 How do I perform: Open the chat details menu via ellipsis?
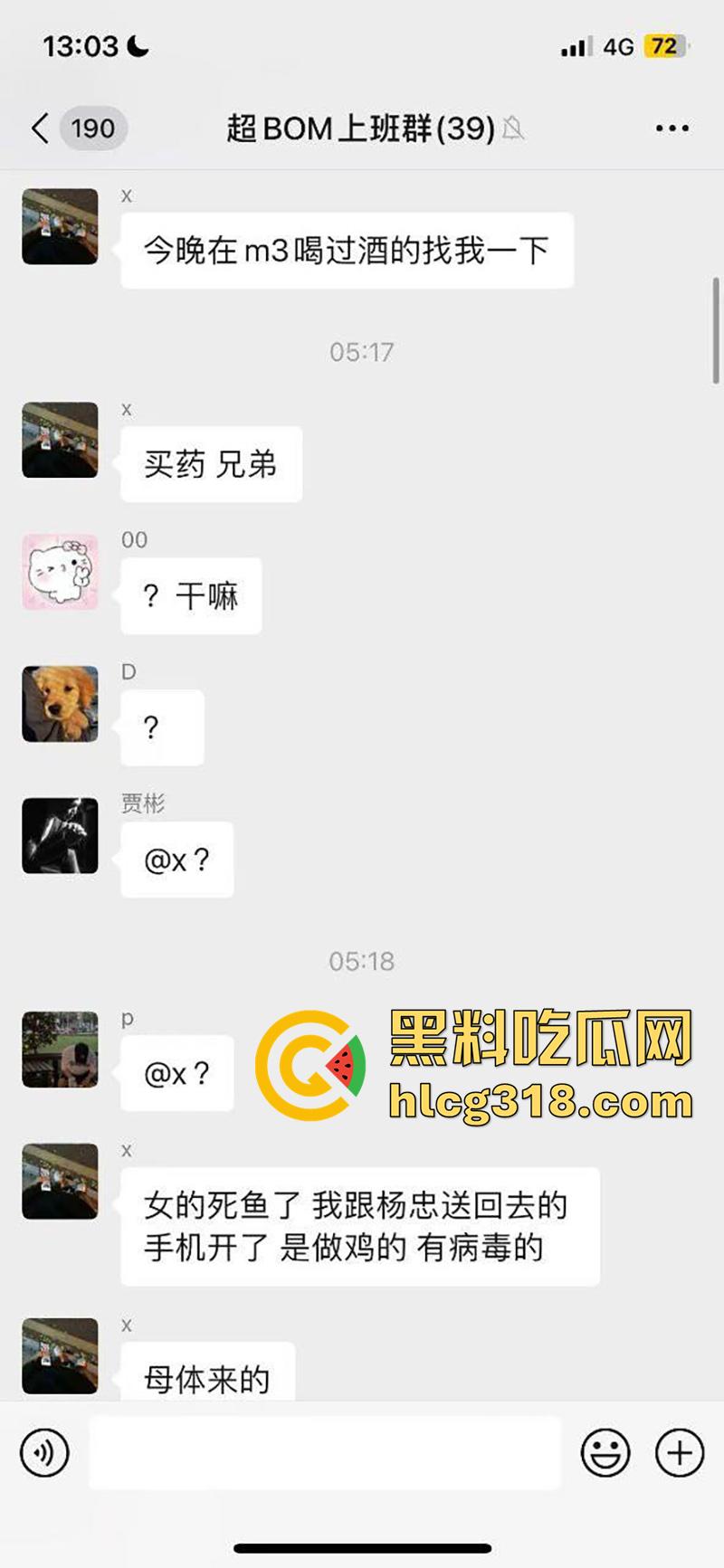672,128
